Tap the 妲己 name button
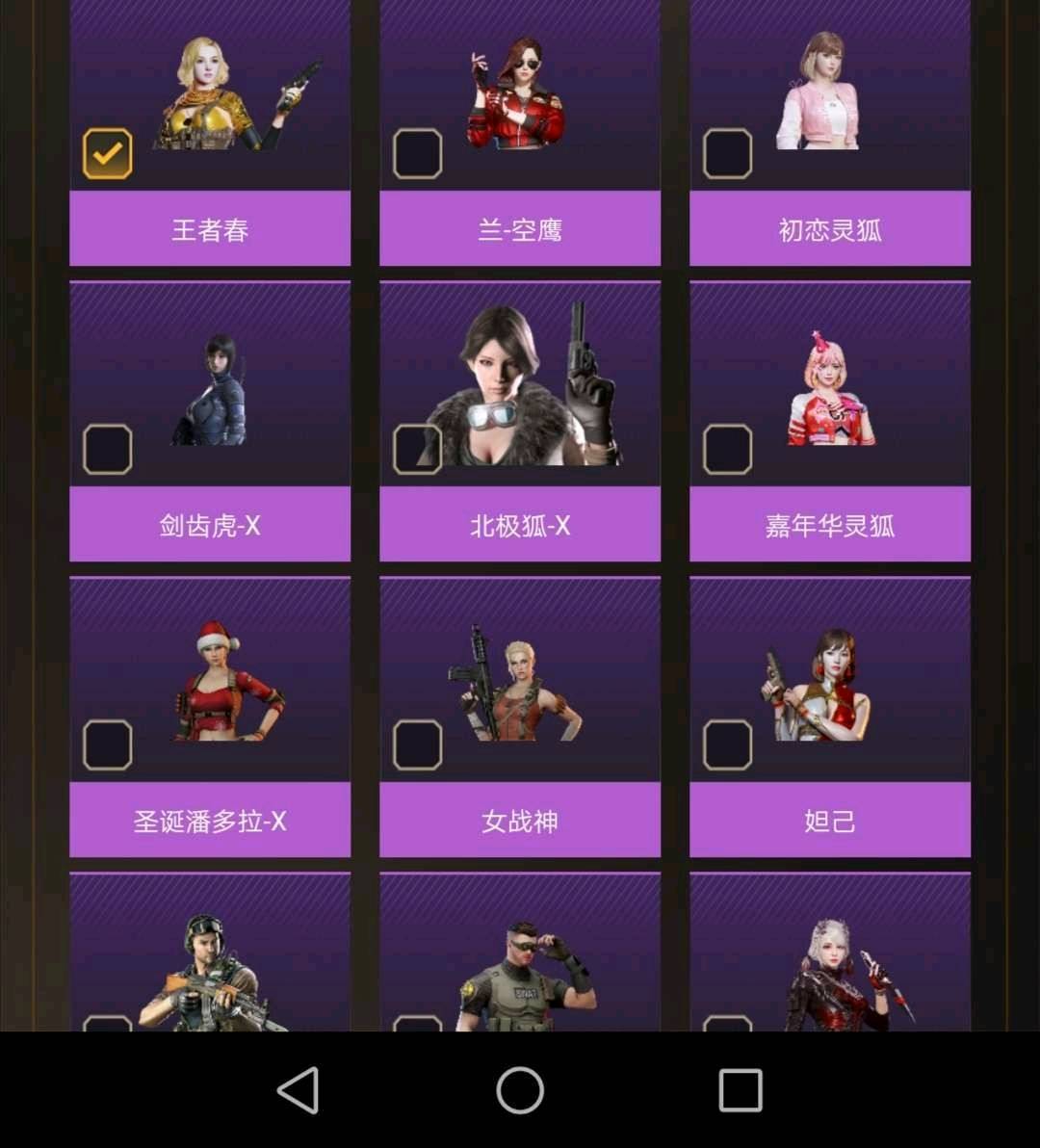 pyautogui.click(x=830, y=821)
